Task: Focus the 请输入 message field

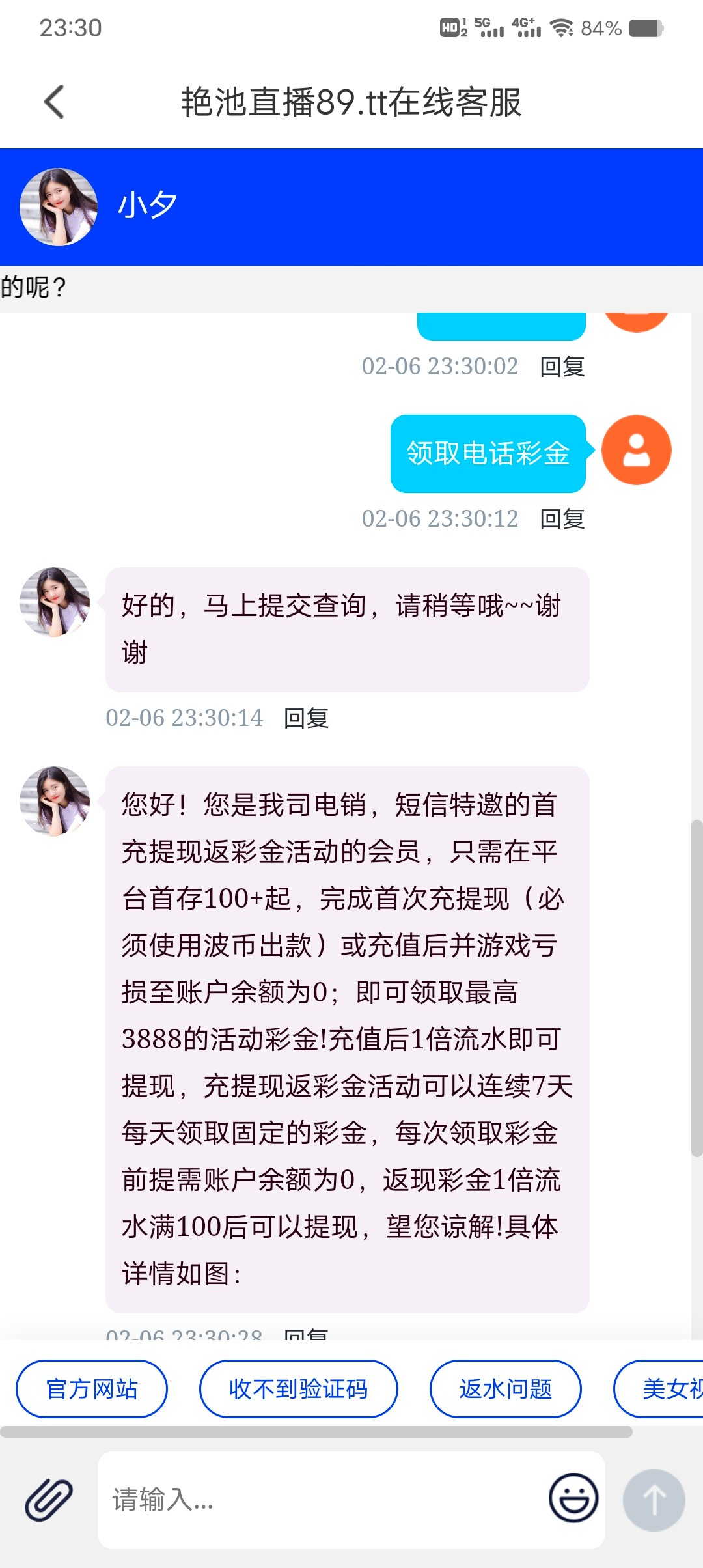Action: 319,1500
